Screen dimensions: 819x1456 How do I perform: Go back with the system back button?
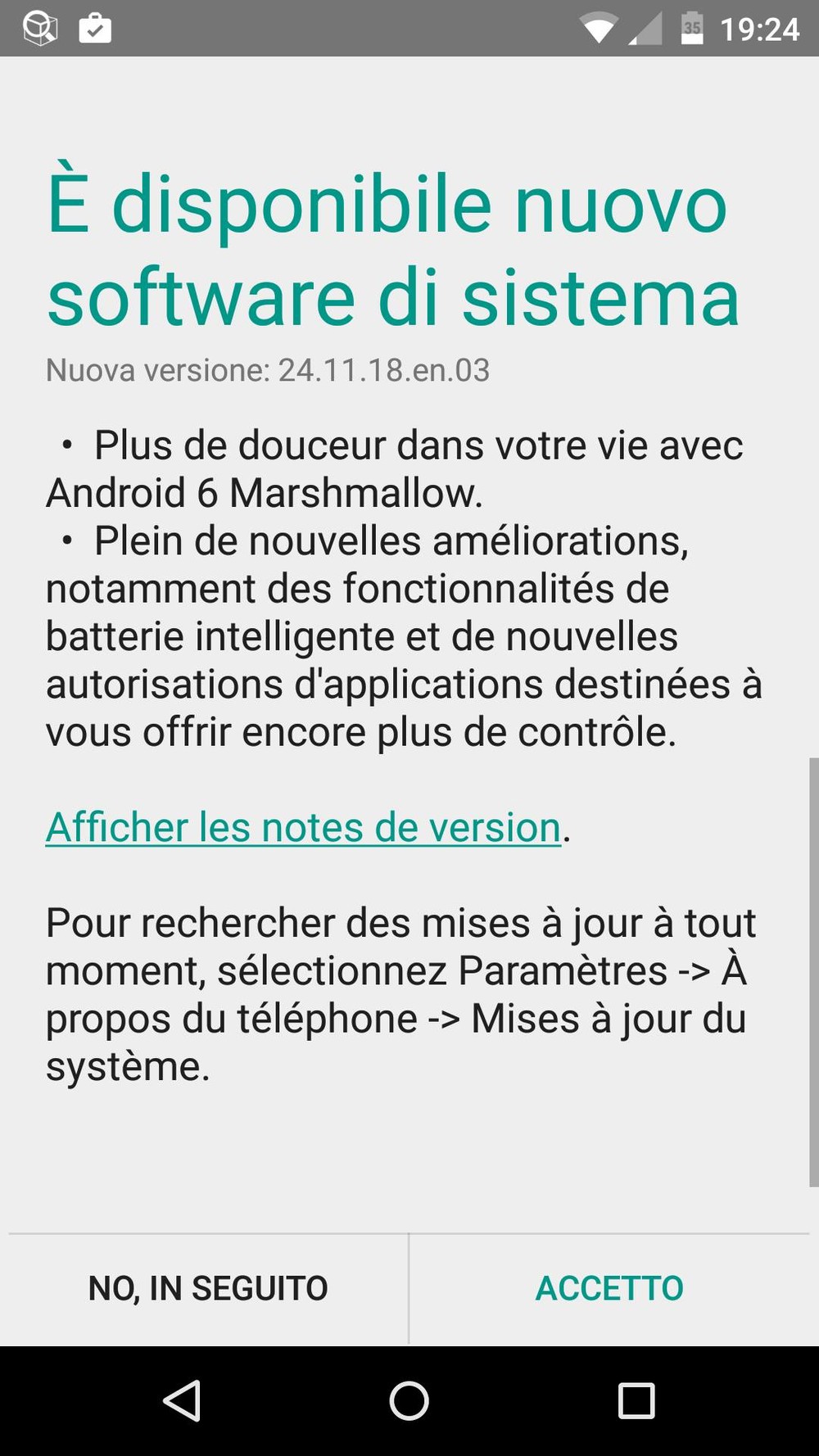tap(182, 1400)
